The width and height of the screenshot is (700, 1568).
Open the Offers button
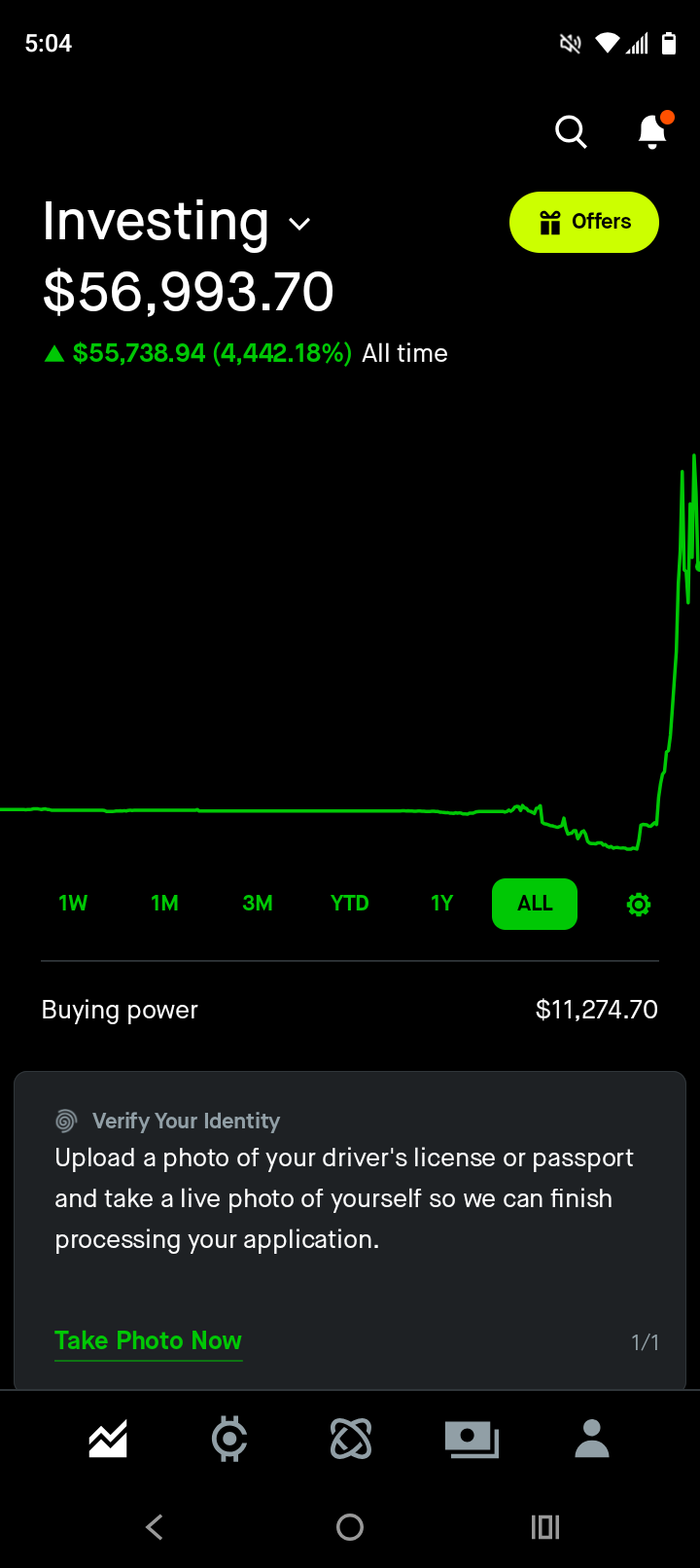[584, 223]
